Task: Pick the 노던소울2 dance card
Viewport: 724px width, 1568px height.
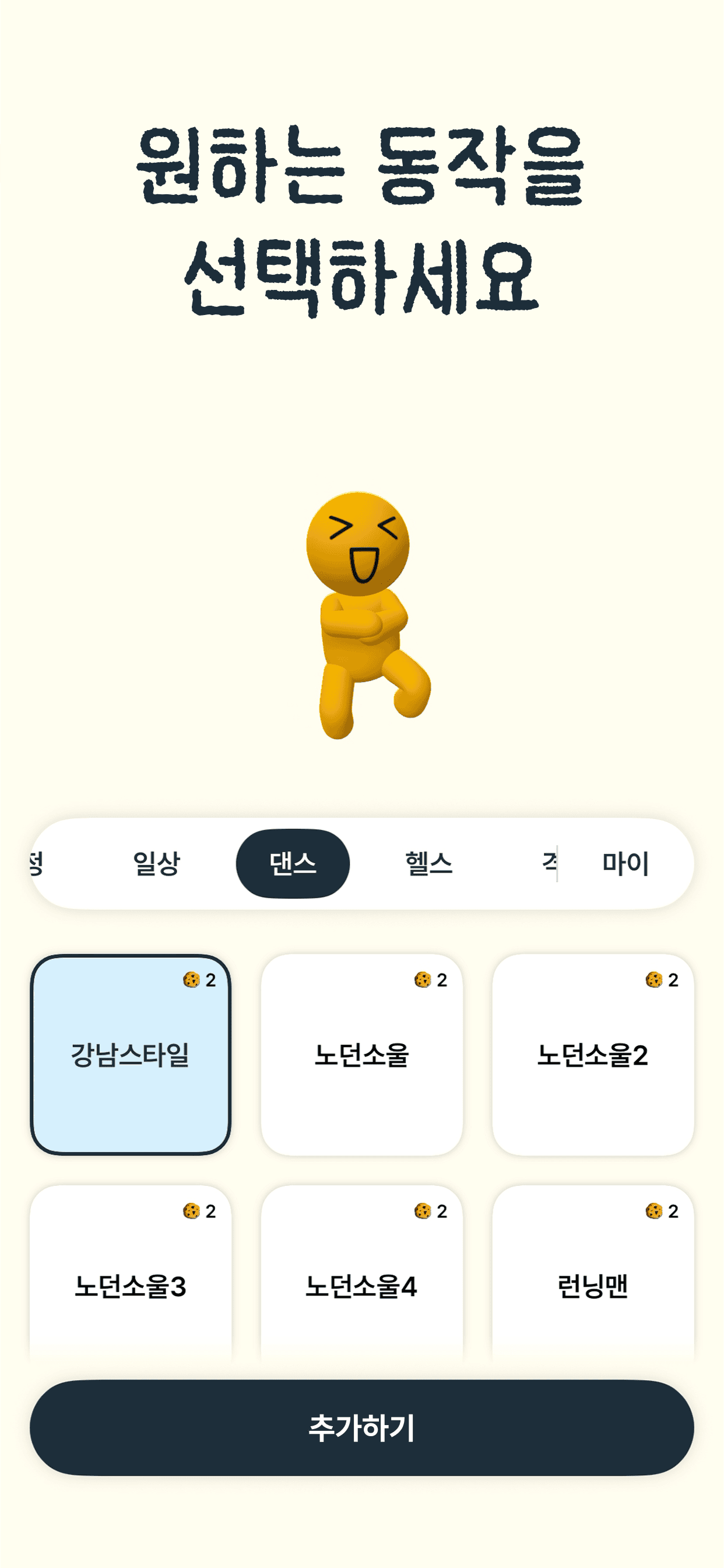Action: [593, 1054]
